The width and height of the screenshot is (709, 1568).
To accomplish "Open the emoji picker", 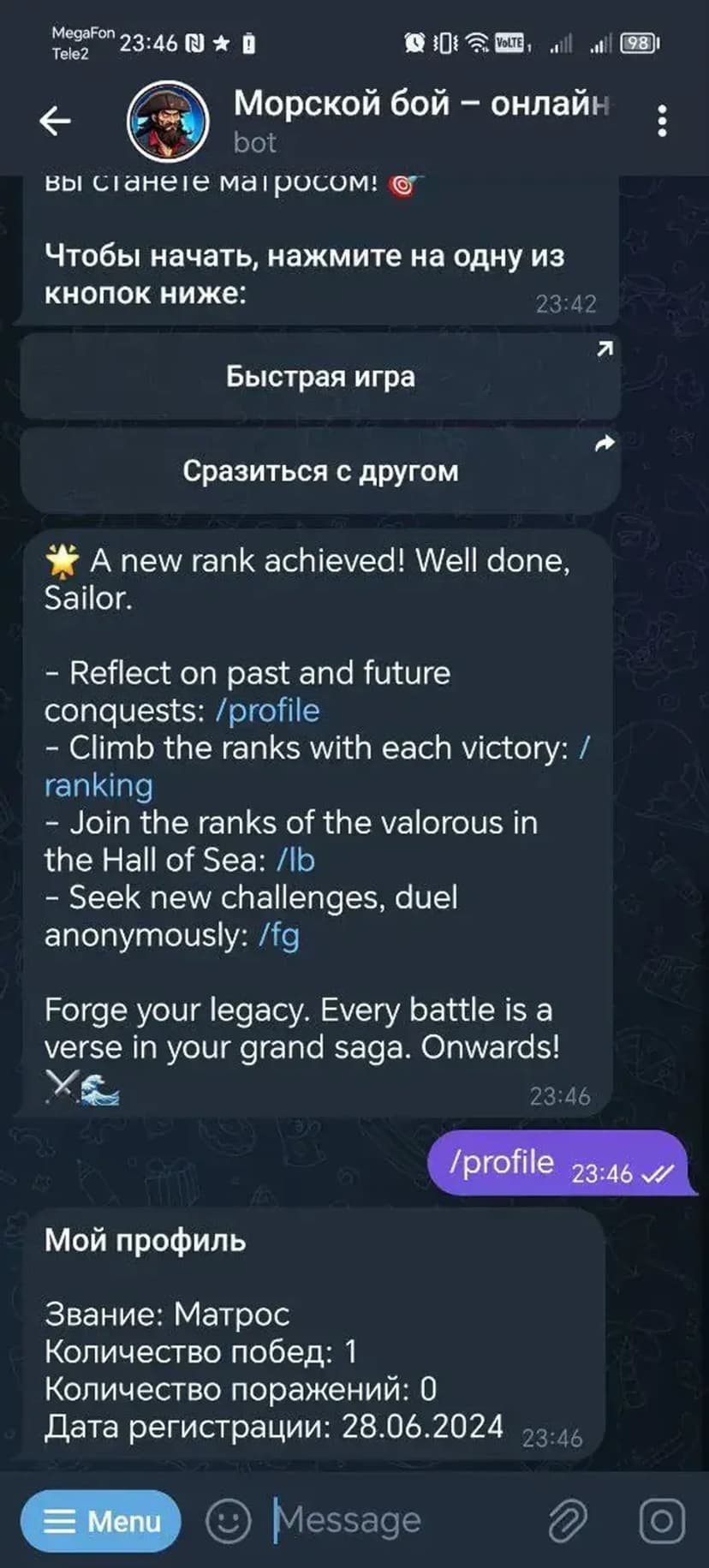I will (x=228, y=1521).
